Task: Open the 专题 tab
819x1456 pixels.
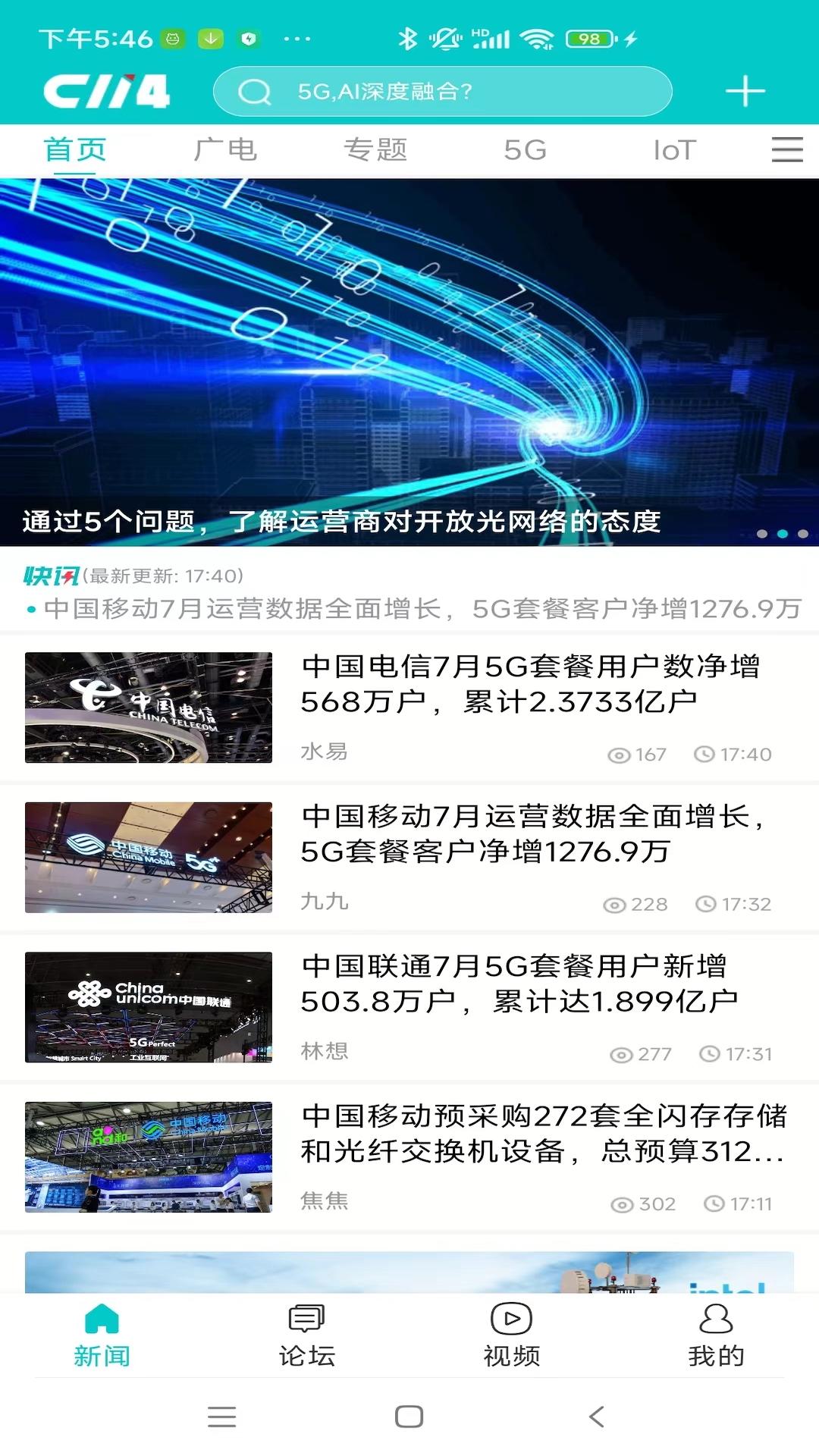Action: click(x=377, y=150)
